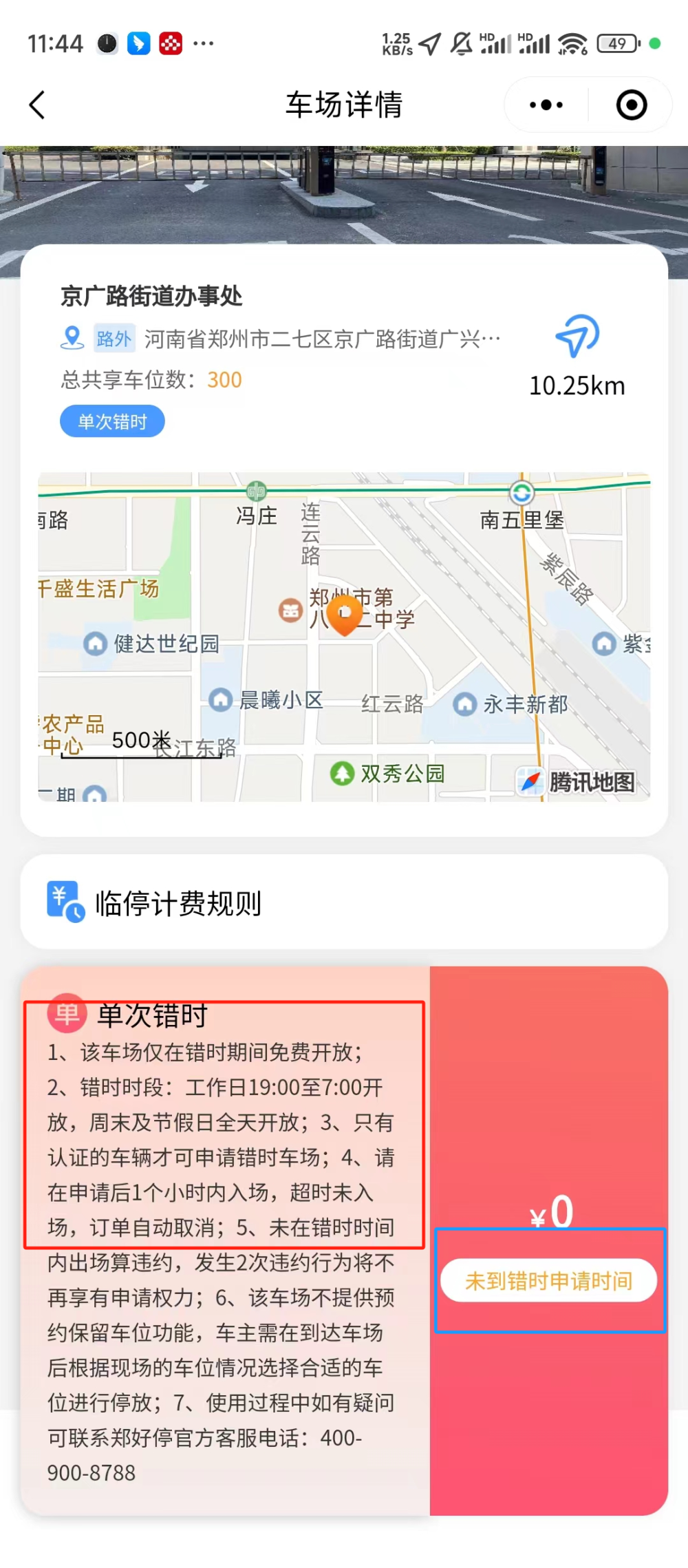Open the 冯庄 metro station marker
The image size is (688, 1568).
[x=256, y=491]
